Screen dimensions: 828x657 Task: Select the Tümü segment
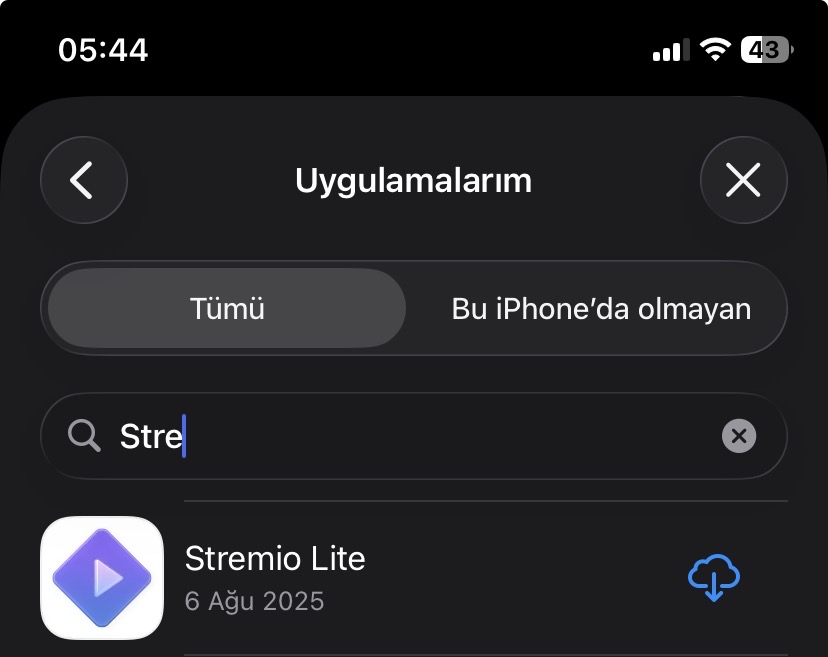coord(227,308)
